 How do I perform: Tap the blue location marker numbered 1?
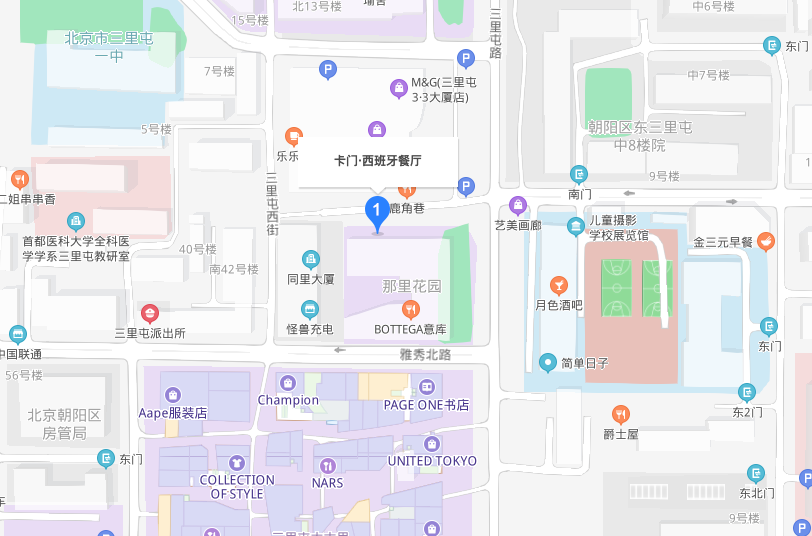coord(376,211)
